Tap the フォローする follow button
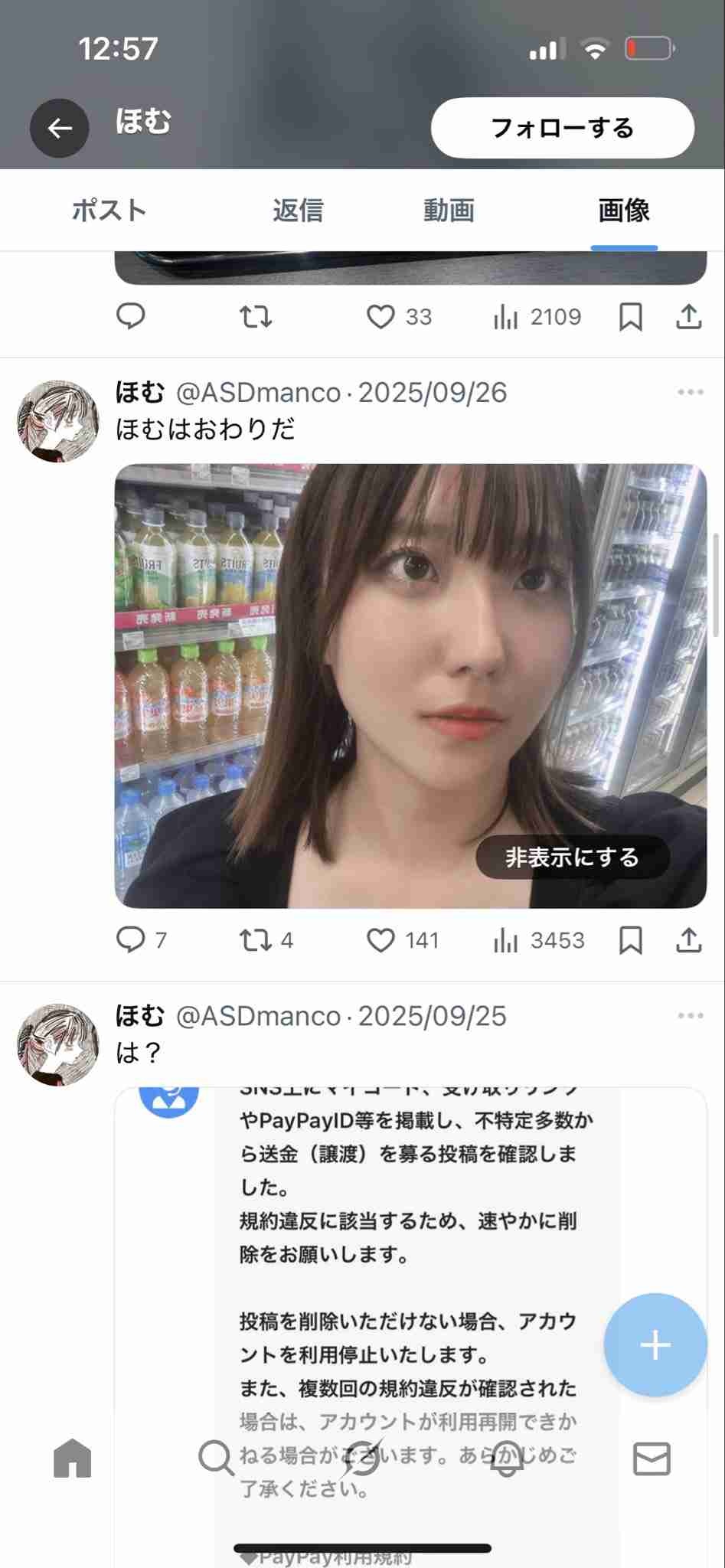This screenshot has height=1568, width=725. coord(562,128)
